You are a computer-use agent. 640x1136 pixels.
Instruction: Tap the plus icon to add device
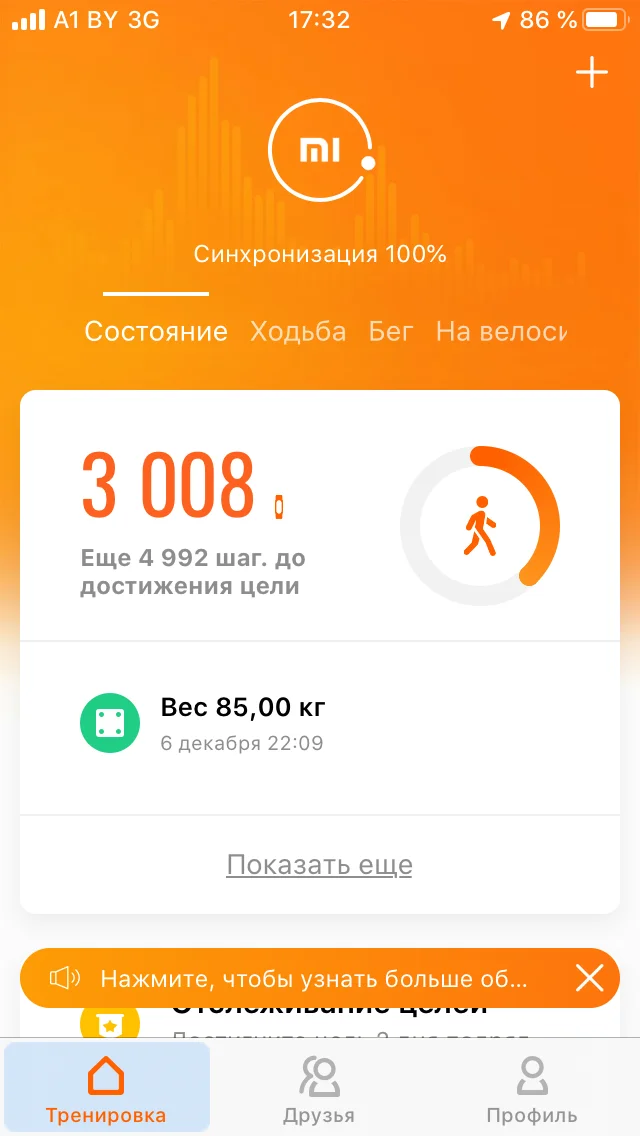point(592,73)
